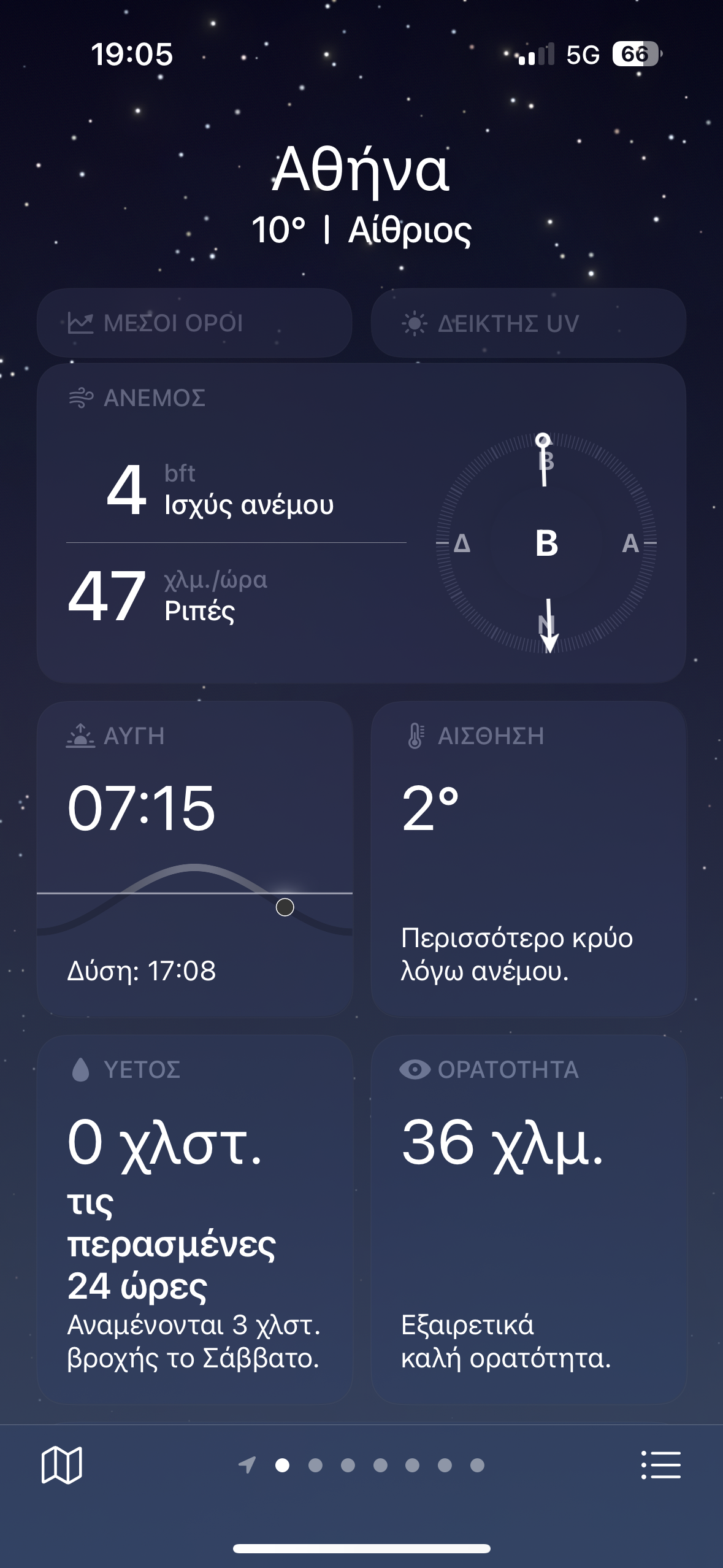Open the ΑΝΕΜΟΣ wind details card
723x1568 pixels.
click(361, 523)
